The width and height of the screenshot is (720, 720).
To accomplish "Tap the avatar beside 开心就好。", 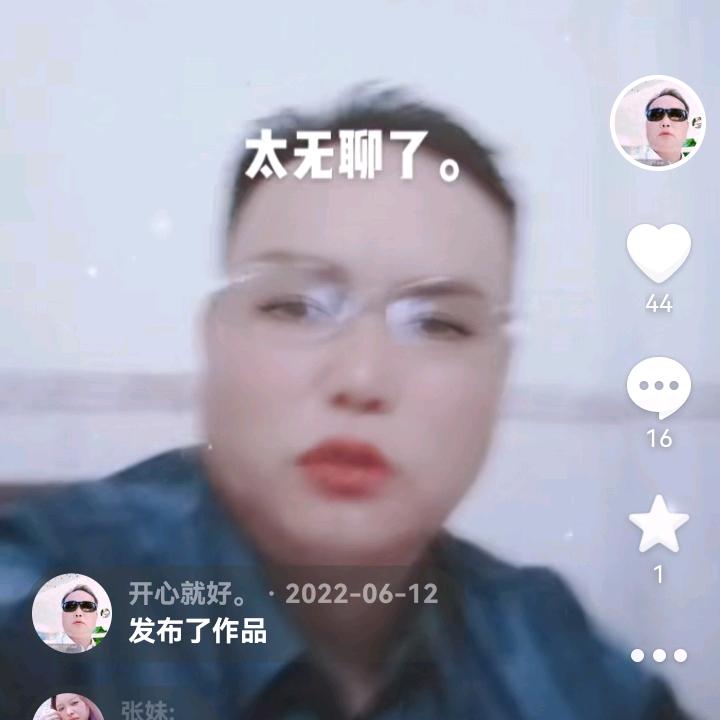I will point(72,613).
